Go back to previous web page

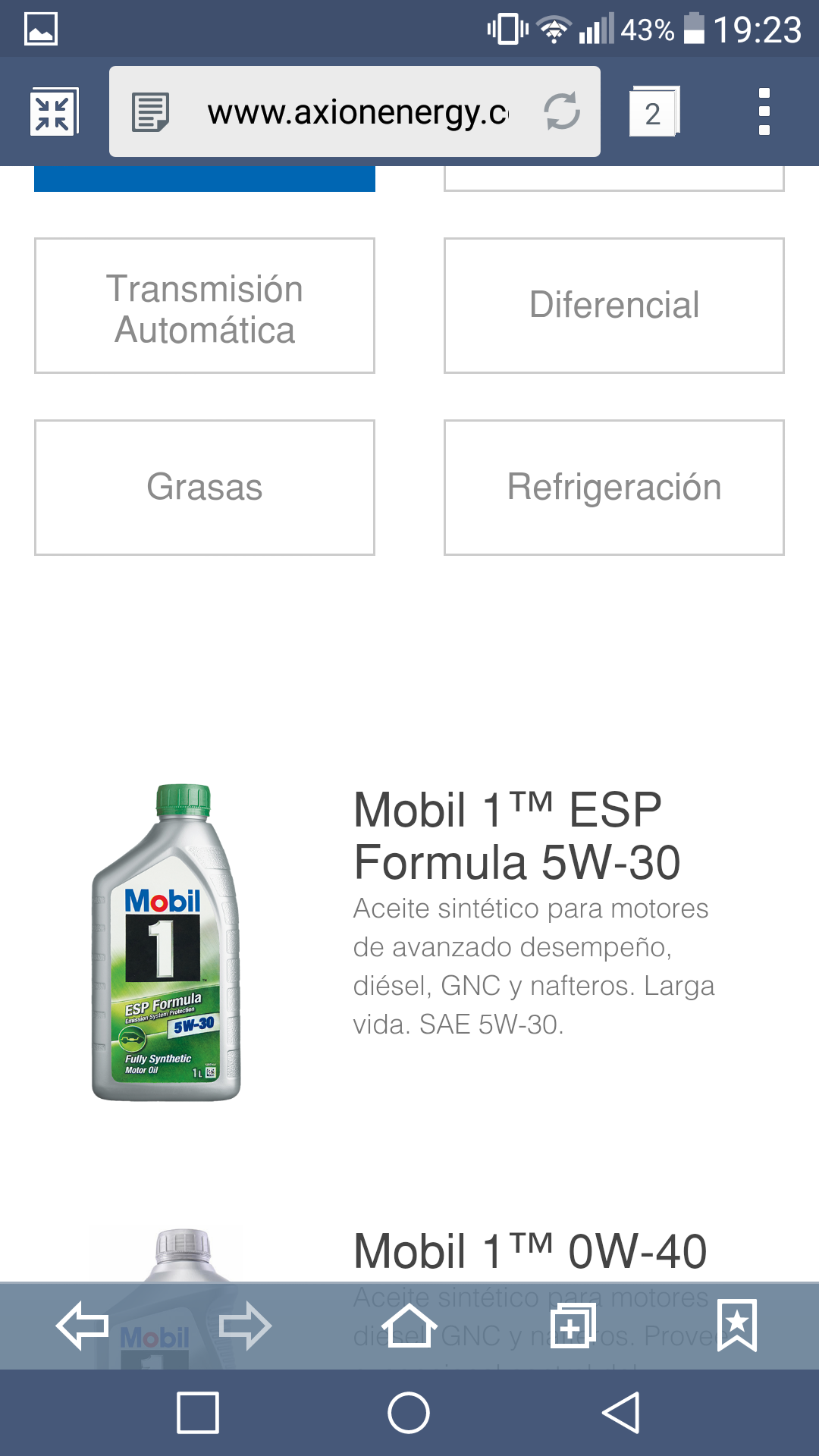(82, 1326)
